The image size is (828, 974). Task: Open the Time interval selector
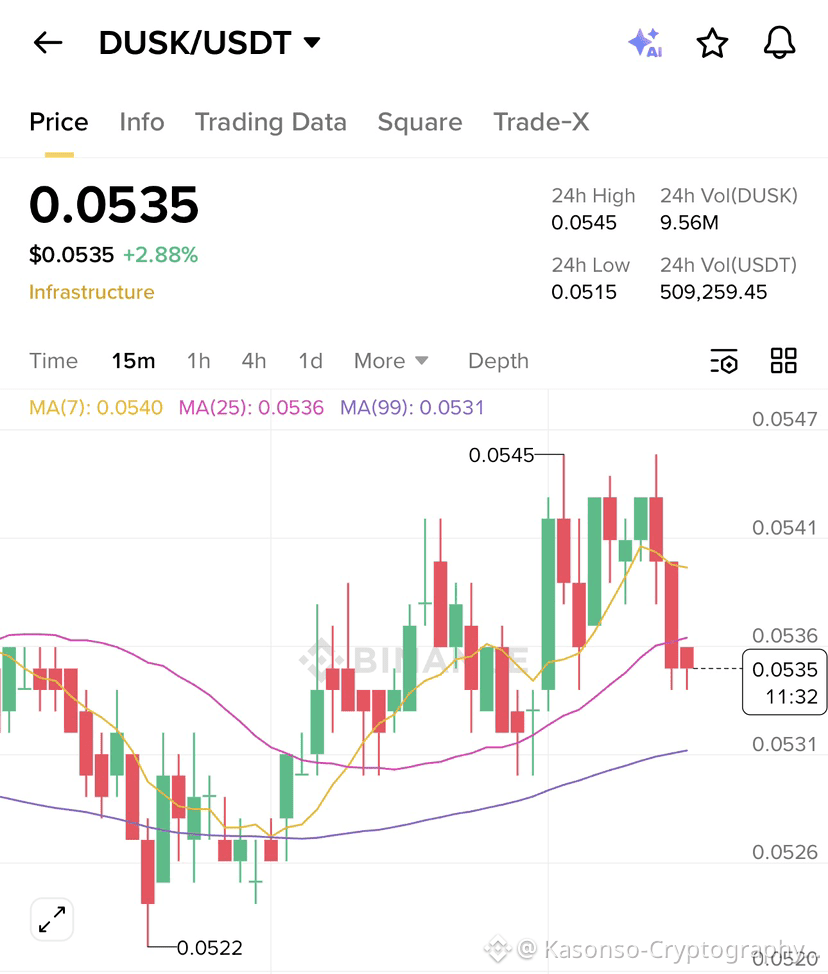53,361
